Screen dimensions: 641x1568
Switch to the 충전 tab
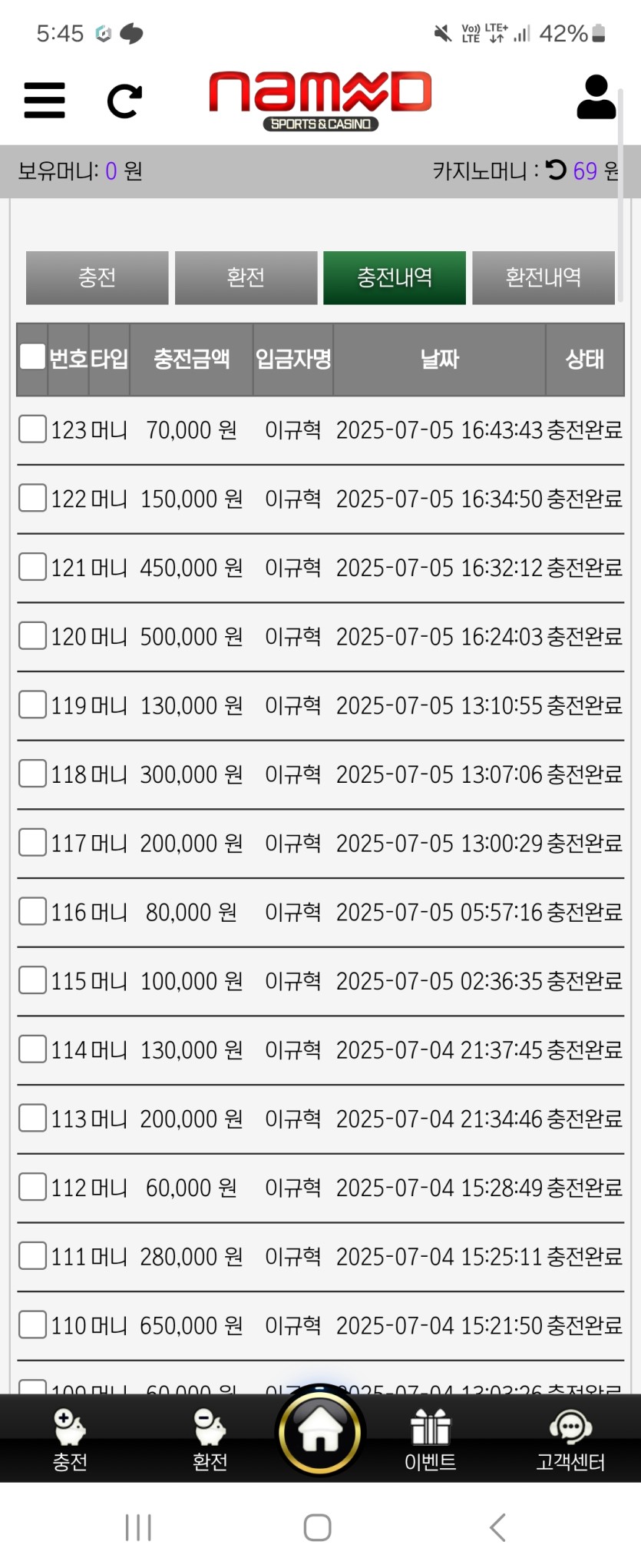pos(97,277)
